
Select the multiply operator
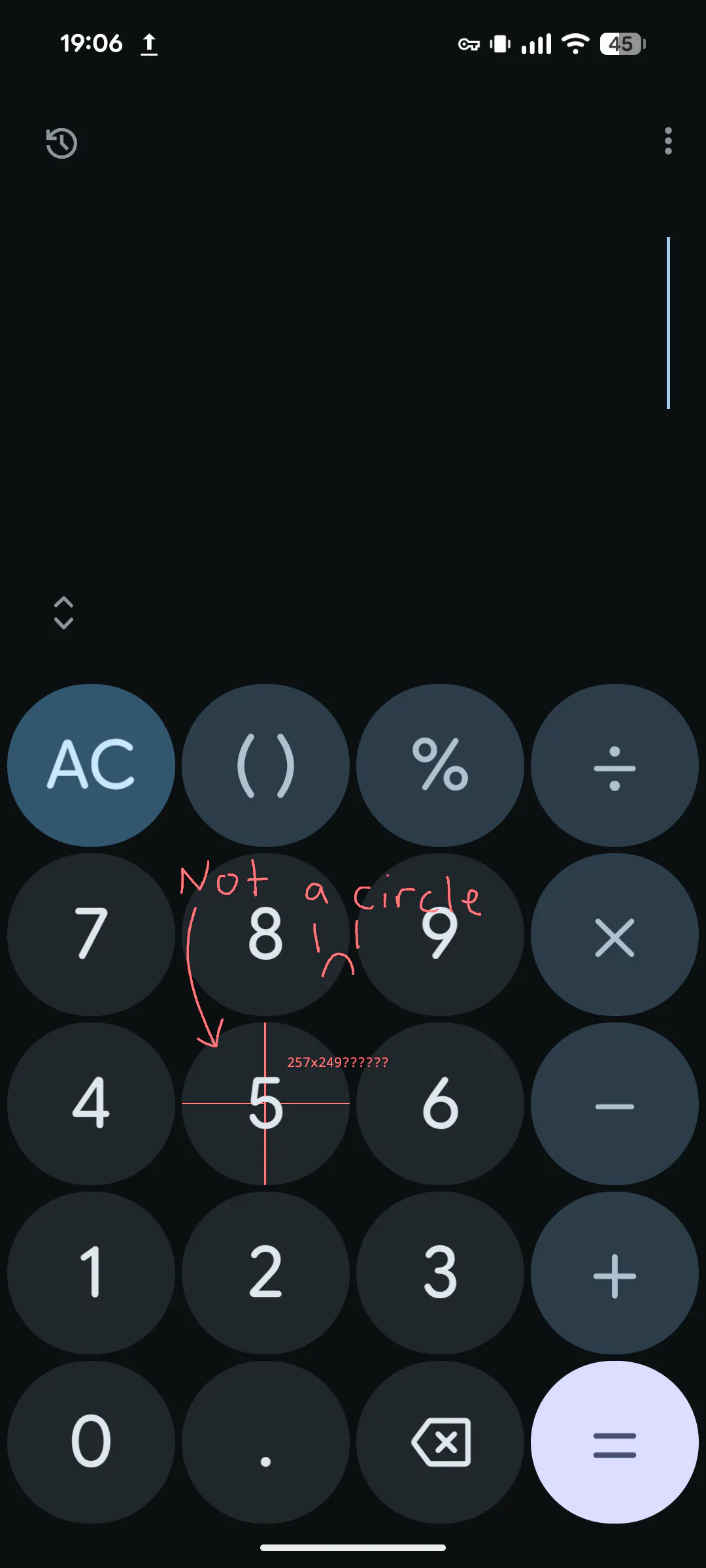point(614,934)
